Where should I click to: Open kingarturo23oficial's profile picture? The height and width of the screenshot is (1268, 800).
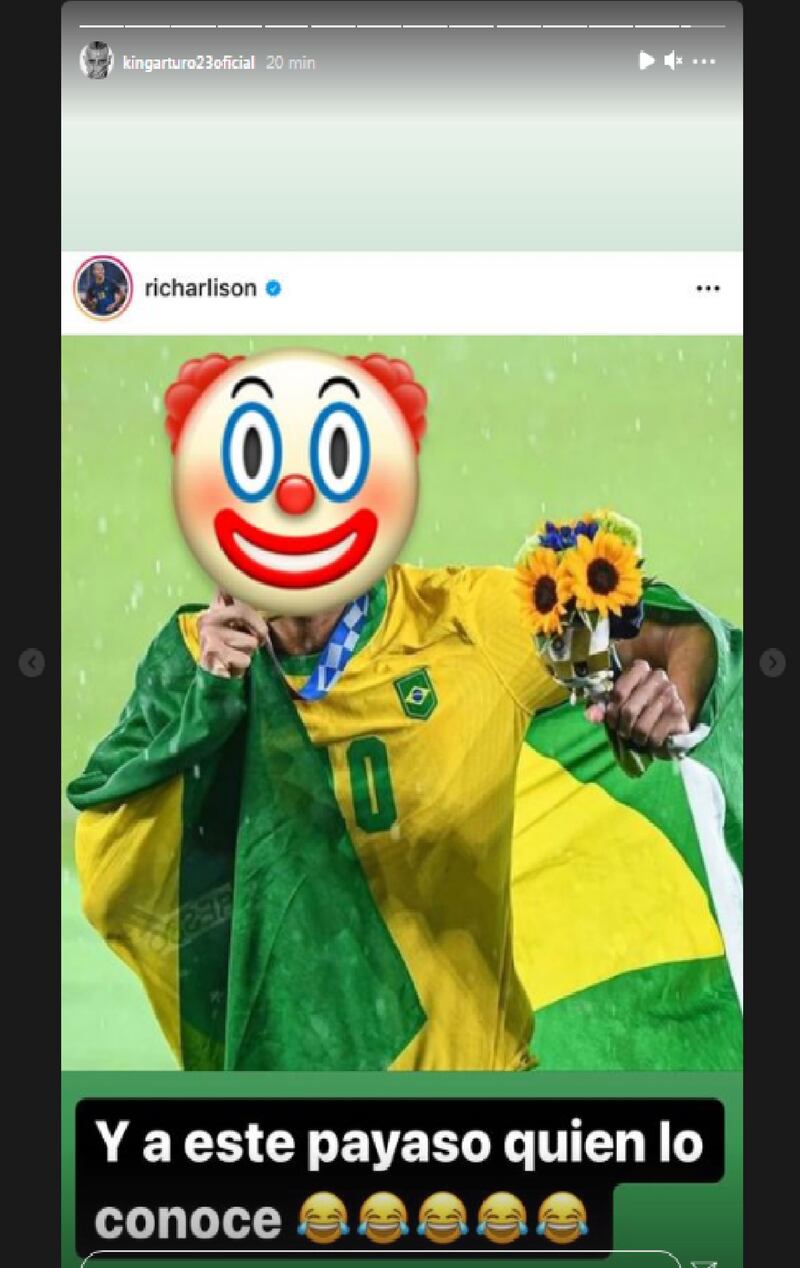coord(96,61)
